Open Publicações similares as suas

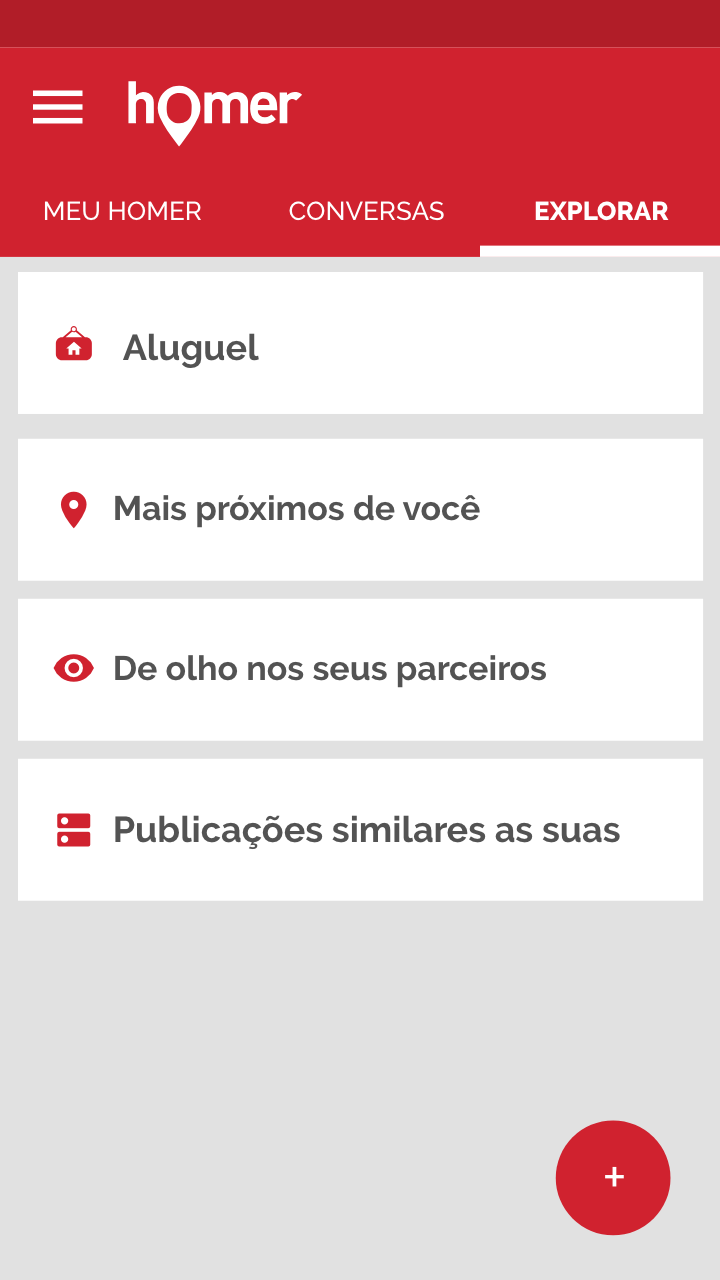click(360, 829)
